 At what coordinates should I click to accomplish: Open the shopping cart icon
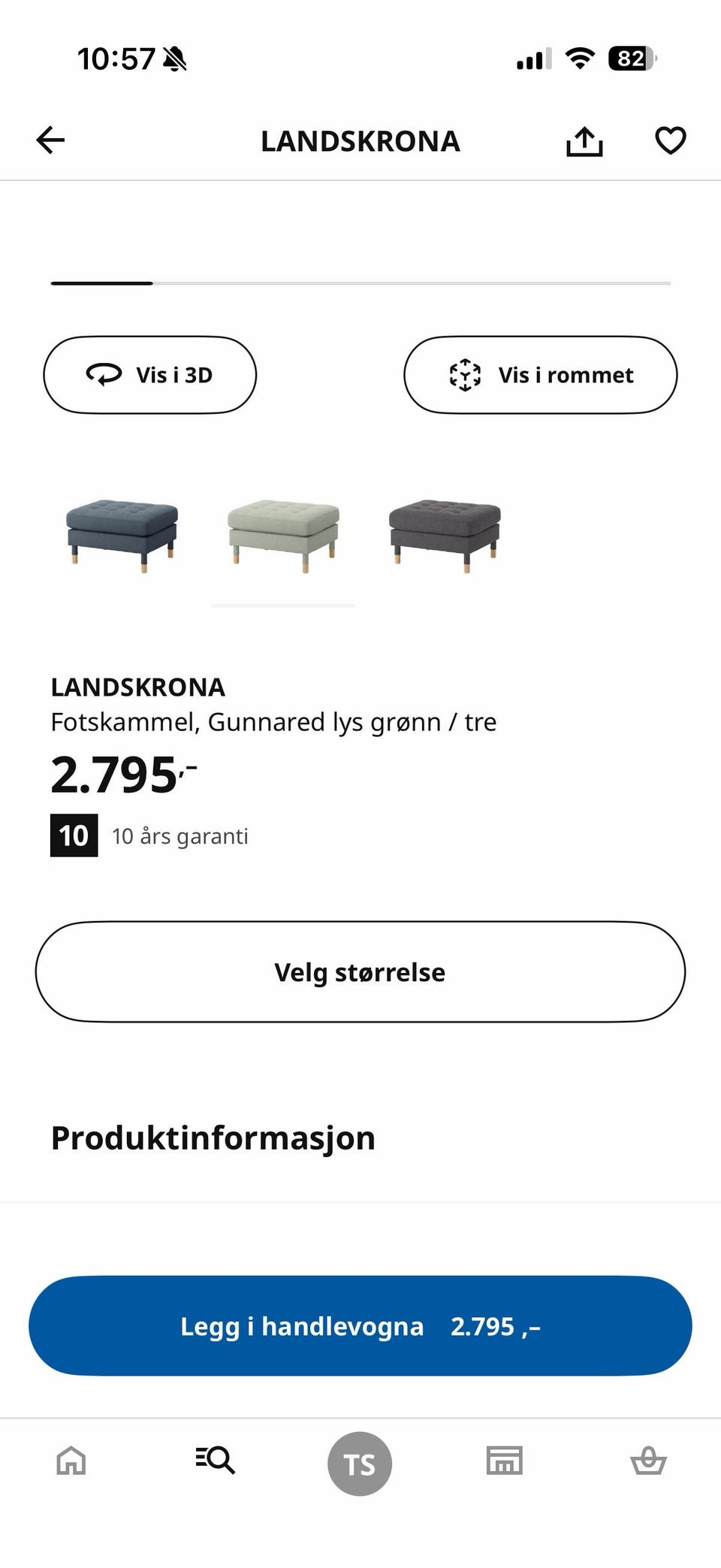click(x=648, y=1461)
